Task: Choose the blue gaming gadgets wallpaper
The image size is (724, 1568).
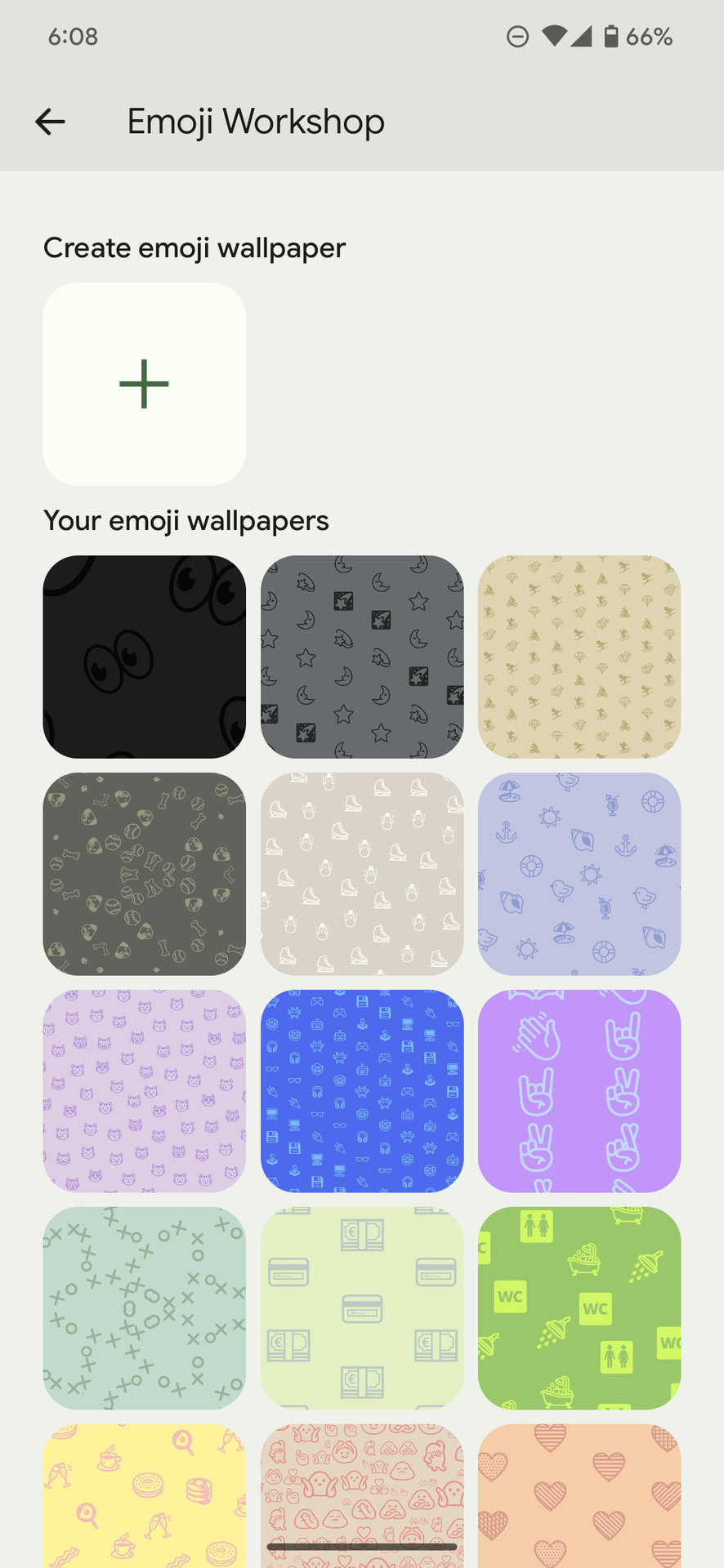Action: pyautogui.click(x=362, y=1091)
